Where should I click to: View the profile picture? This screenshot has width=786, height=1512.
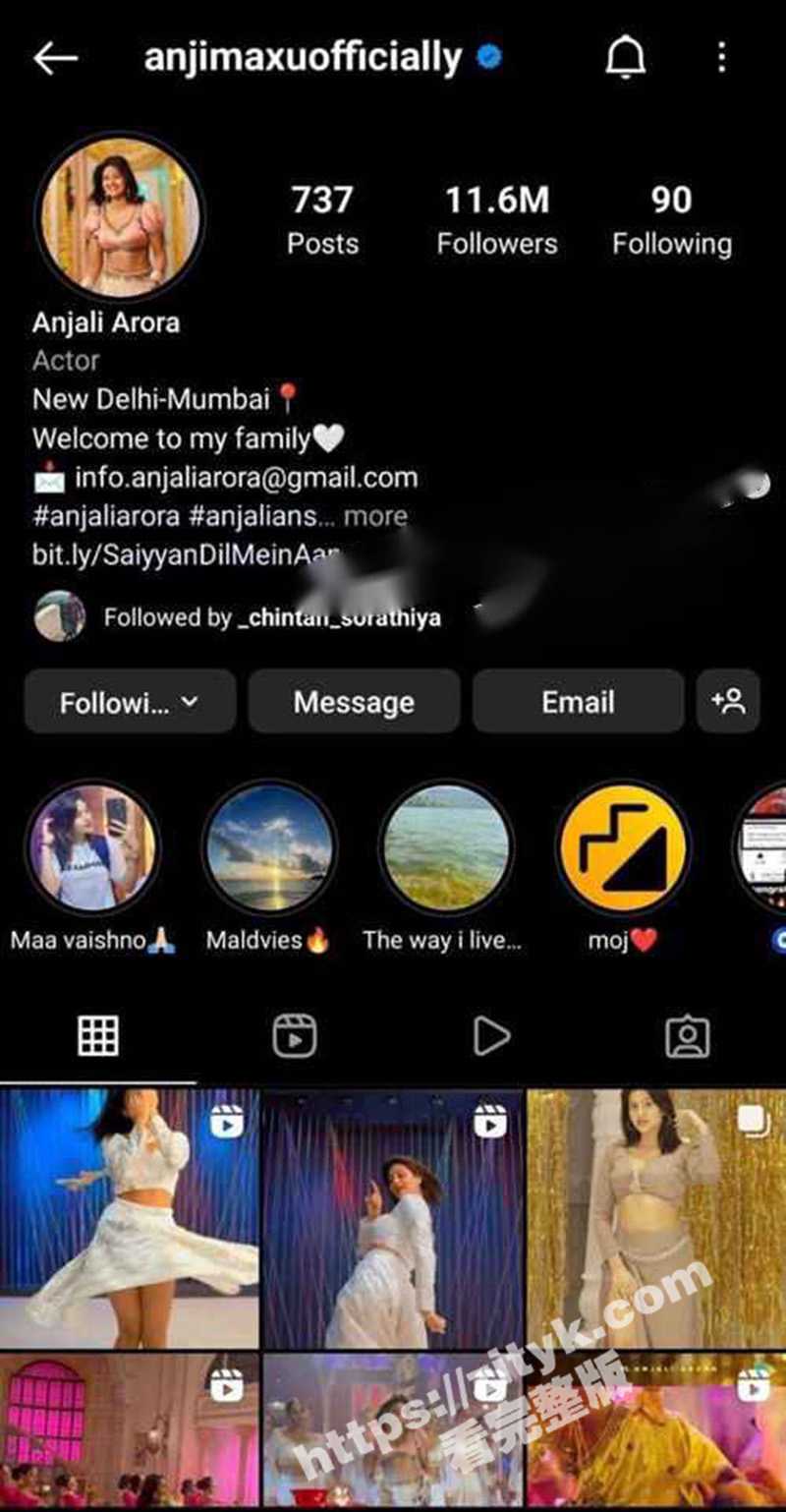click(119, 216)
